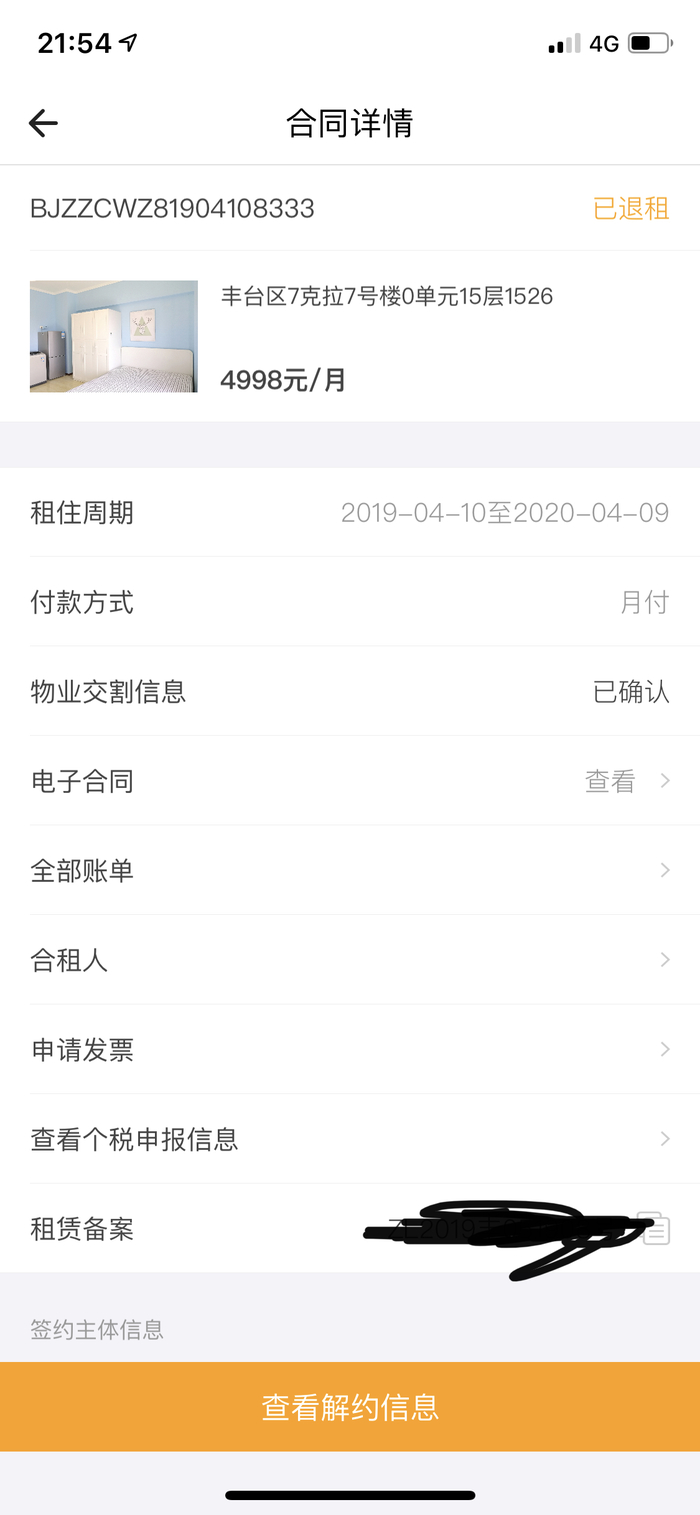View 合租人 details

click(x=350, y=961)
